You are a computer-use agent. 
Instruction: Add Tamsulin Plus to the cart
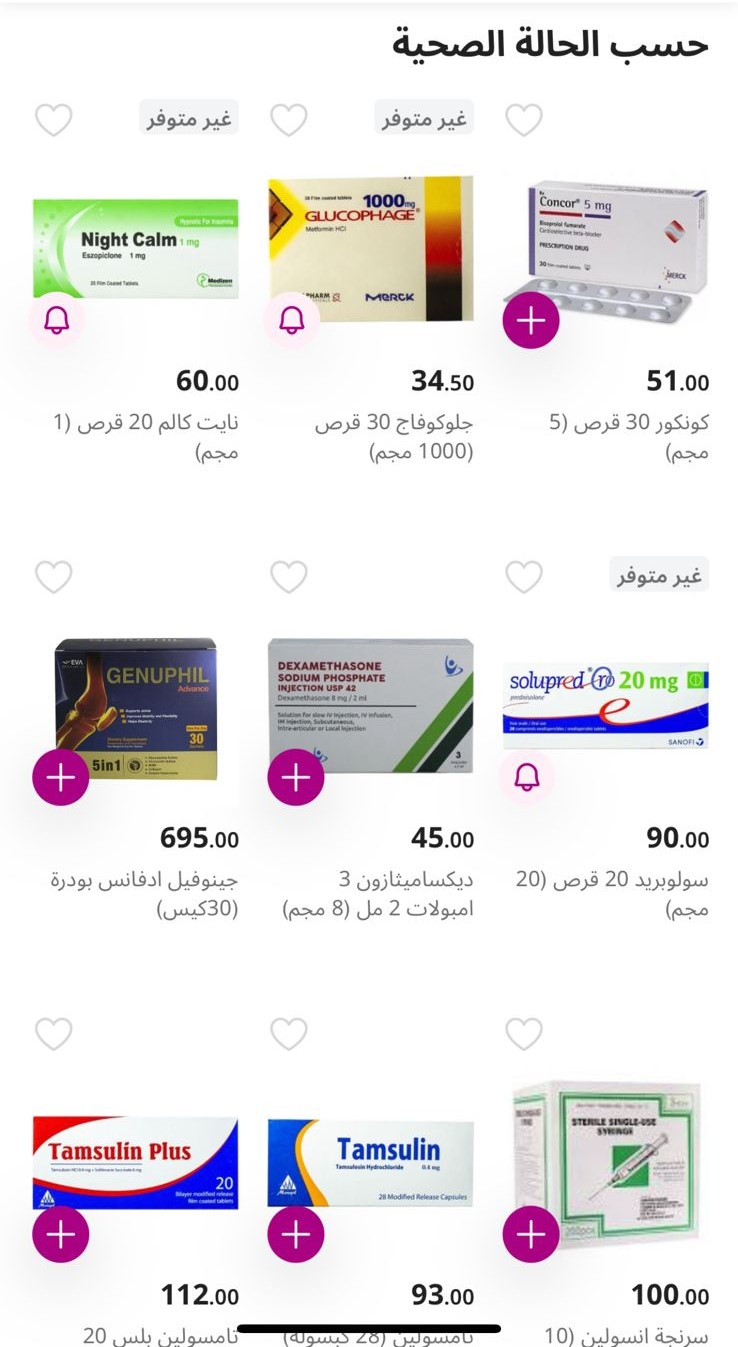pos(61,1234)
